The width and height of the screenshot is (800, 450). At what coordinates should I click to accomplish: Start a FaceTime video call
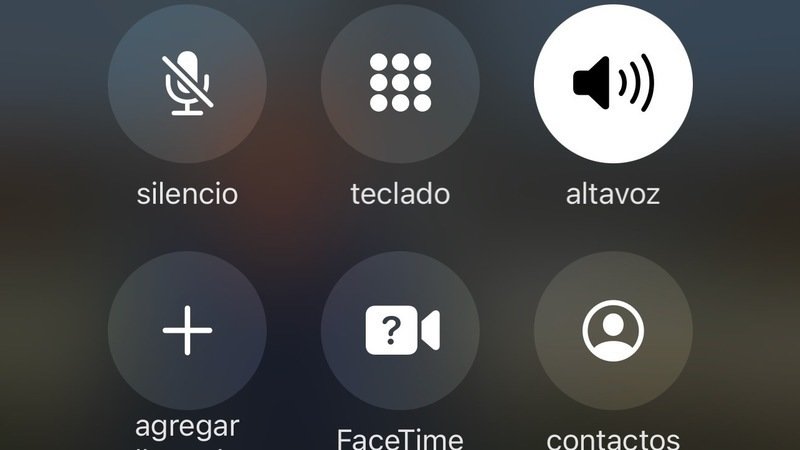(400, 330)
